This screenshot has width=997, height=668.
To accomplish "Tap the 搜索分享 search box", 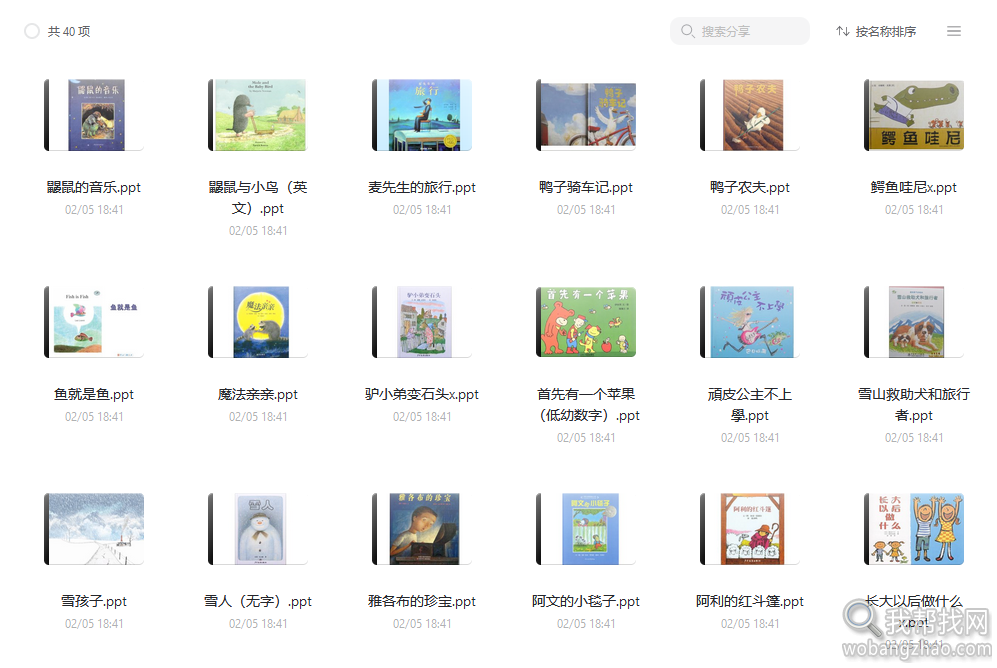I will click(x=740, y=31).
